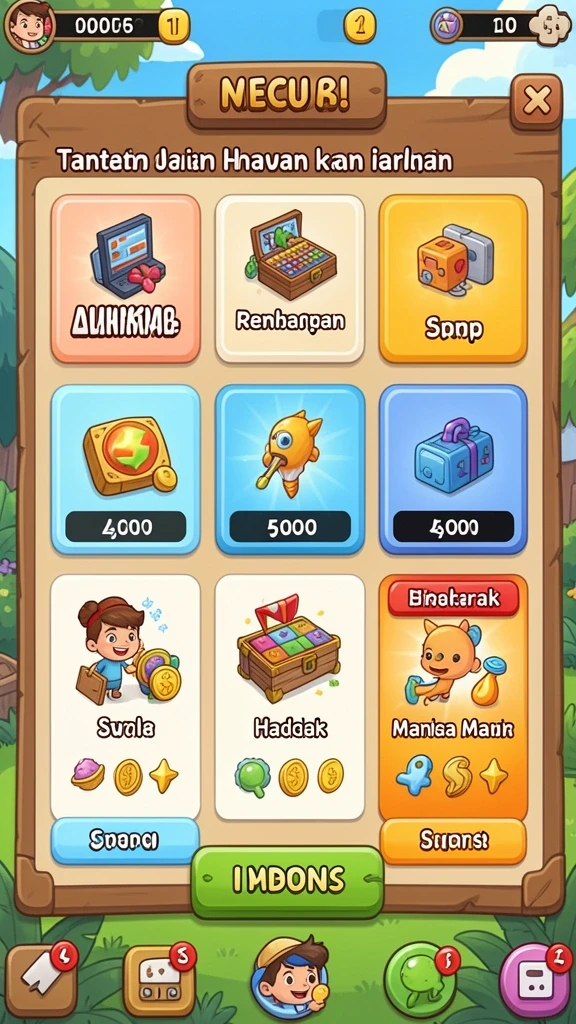Open the socket-face button in bottom bar

159,981
